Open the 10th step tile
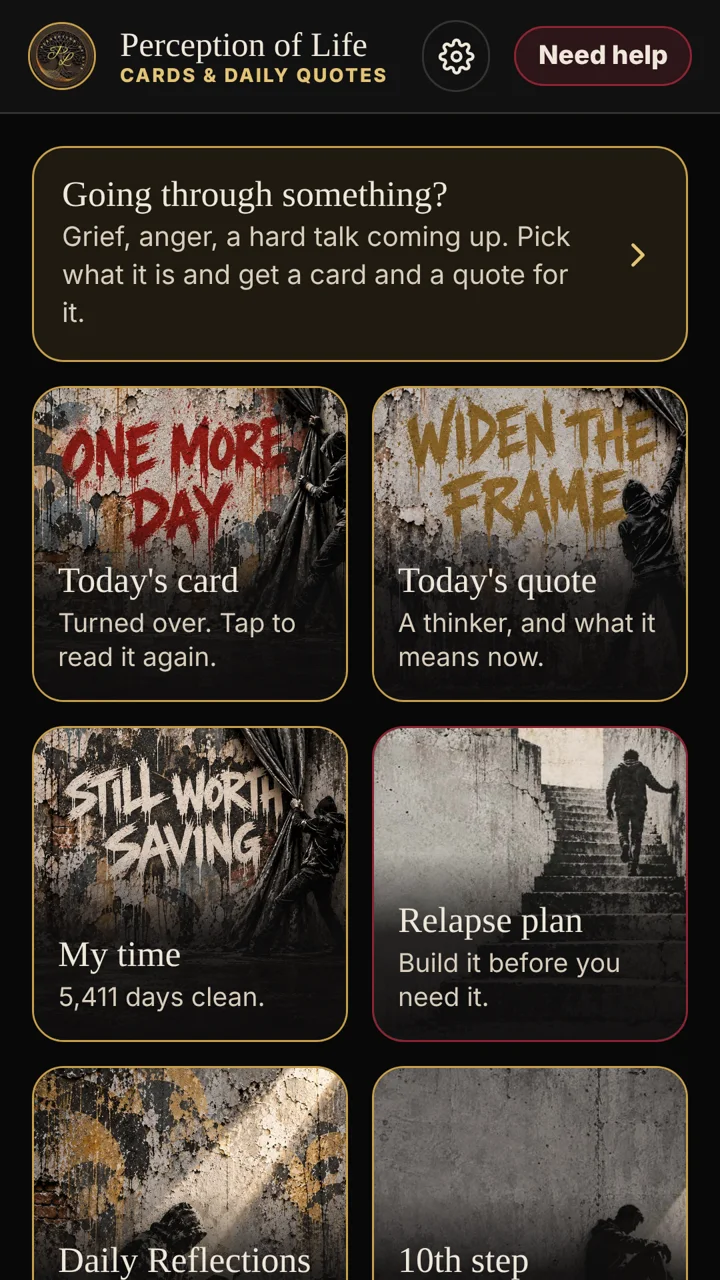 [530, 1173]
